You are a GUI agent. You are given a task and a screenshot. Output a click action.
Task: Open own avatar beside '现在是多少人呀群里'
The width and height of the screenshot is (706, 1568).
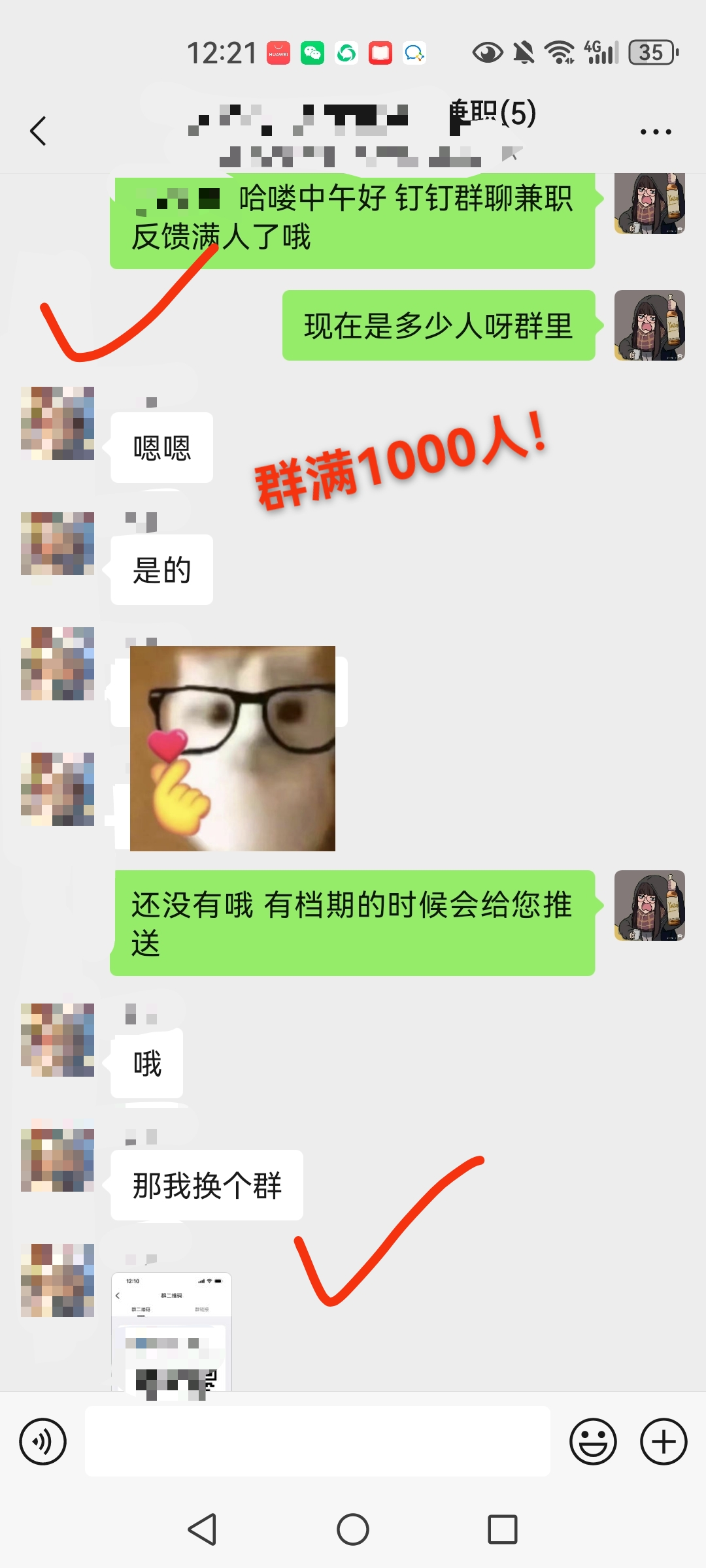pos(649,325)
